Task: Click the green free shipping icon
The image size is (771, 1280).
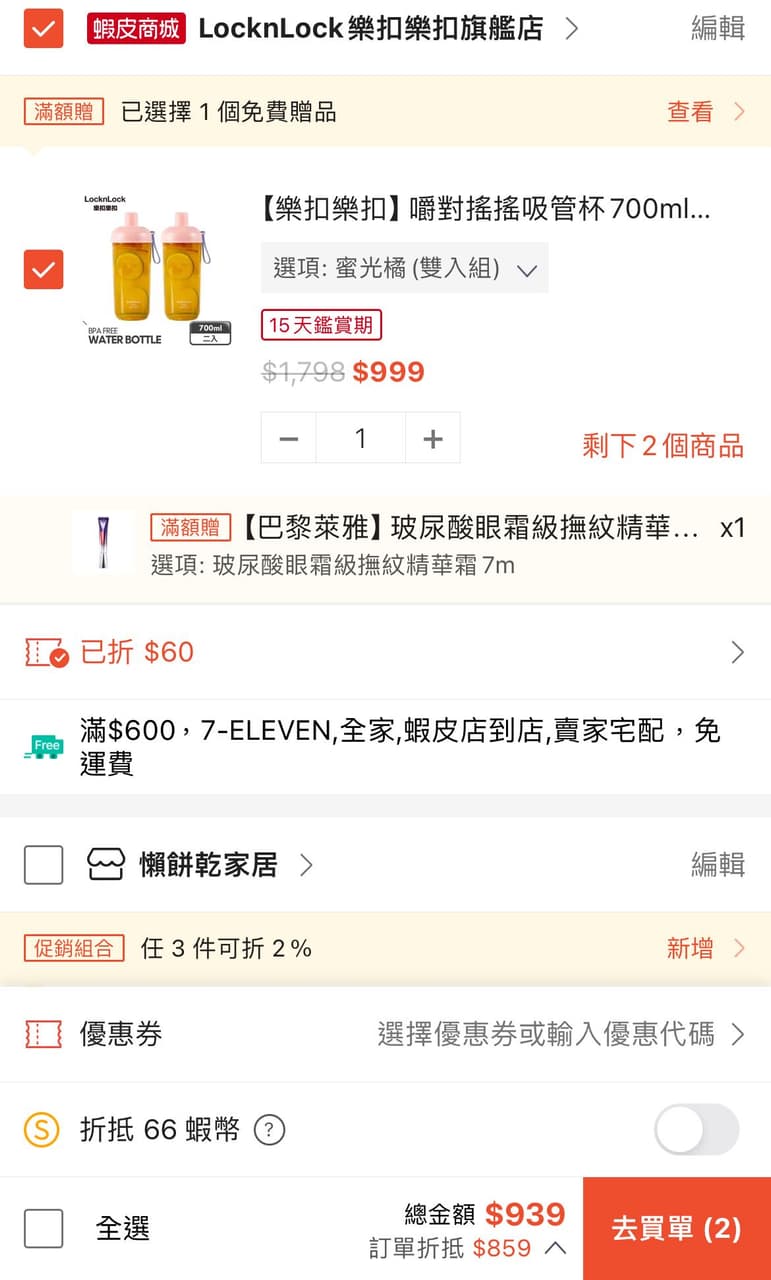Action: (x=43, y=746)
